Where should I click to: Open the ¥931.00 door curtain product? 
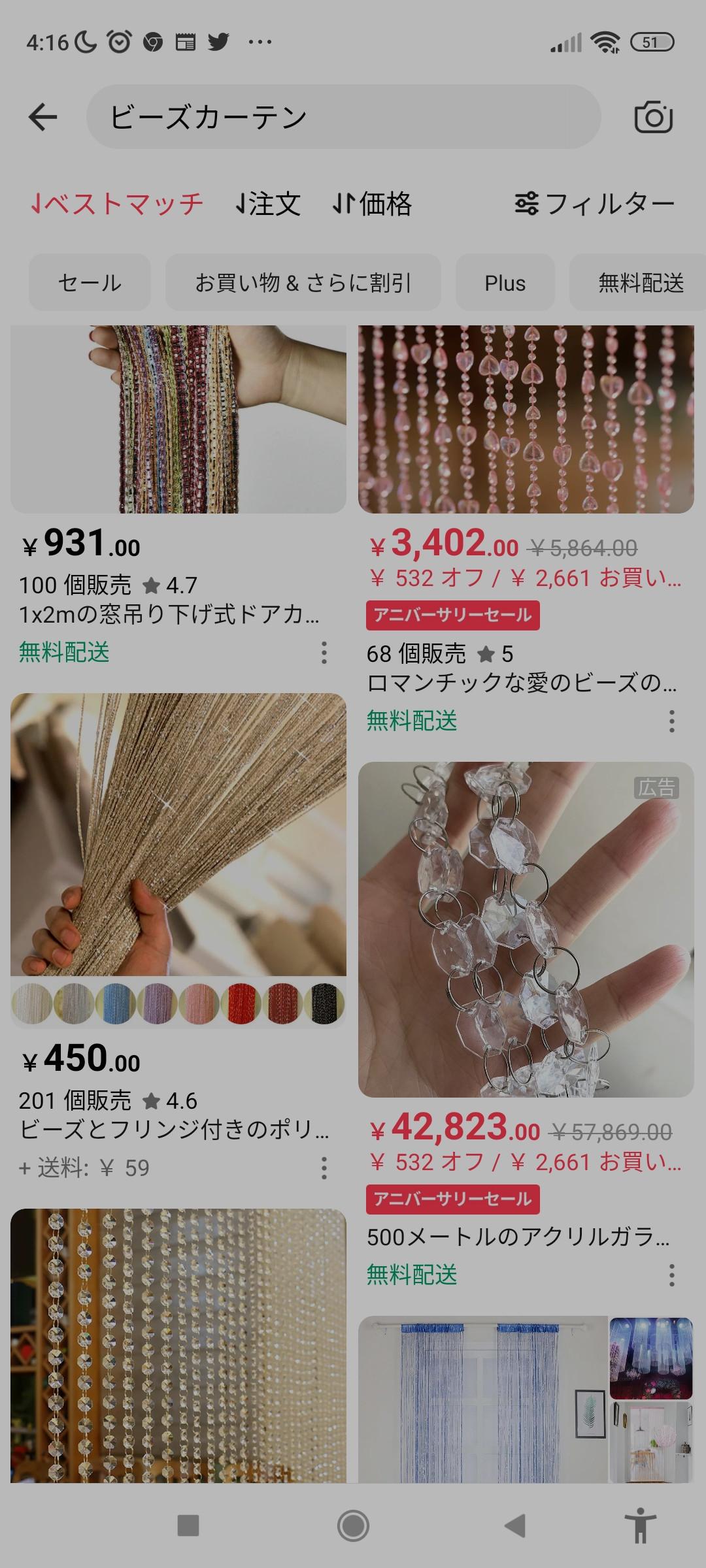[178, 419]
